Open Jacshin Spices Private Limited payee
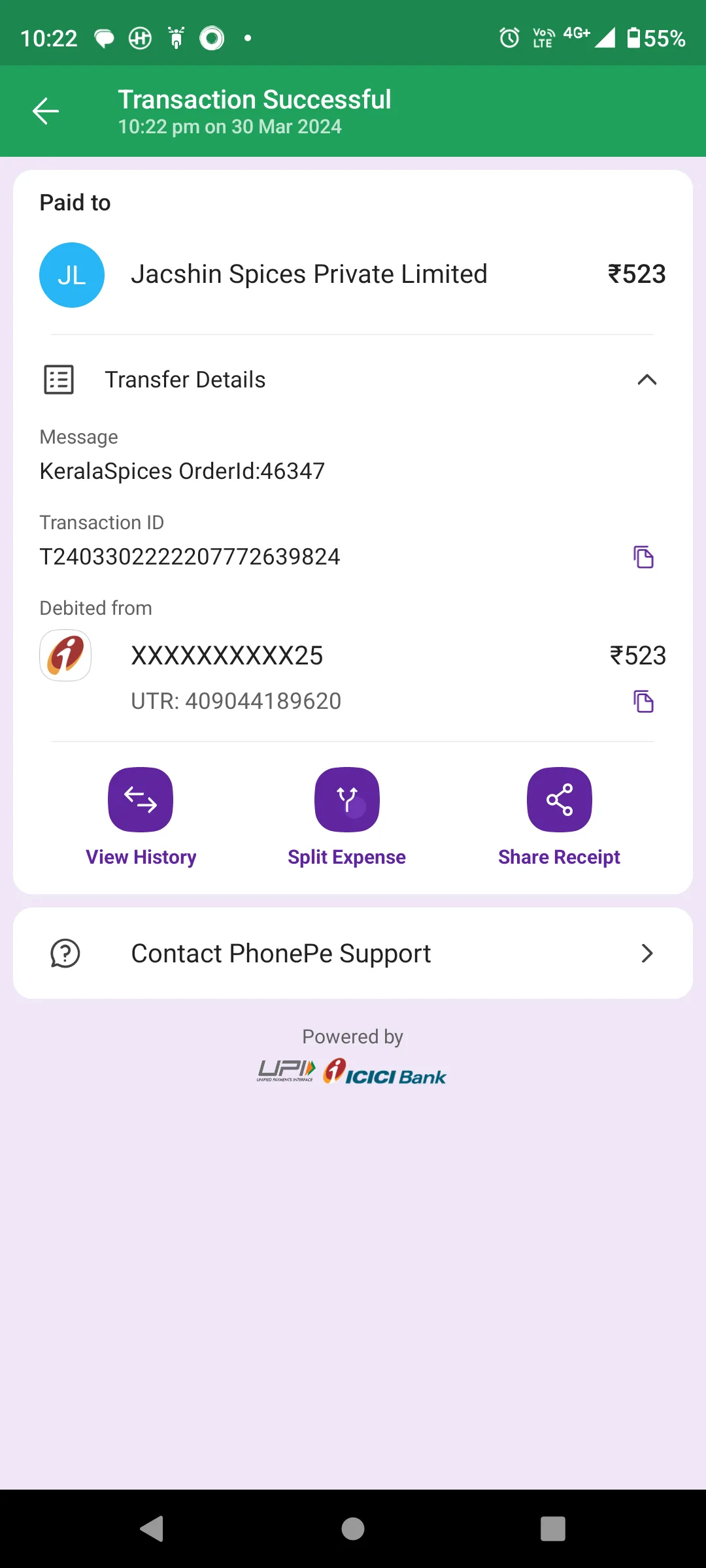The image size is (706, 1568). pyautogui.click(x=353, y=274)
